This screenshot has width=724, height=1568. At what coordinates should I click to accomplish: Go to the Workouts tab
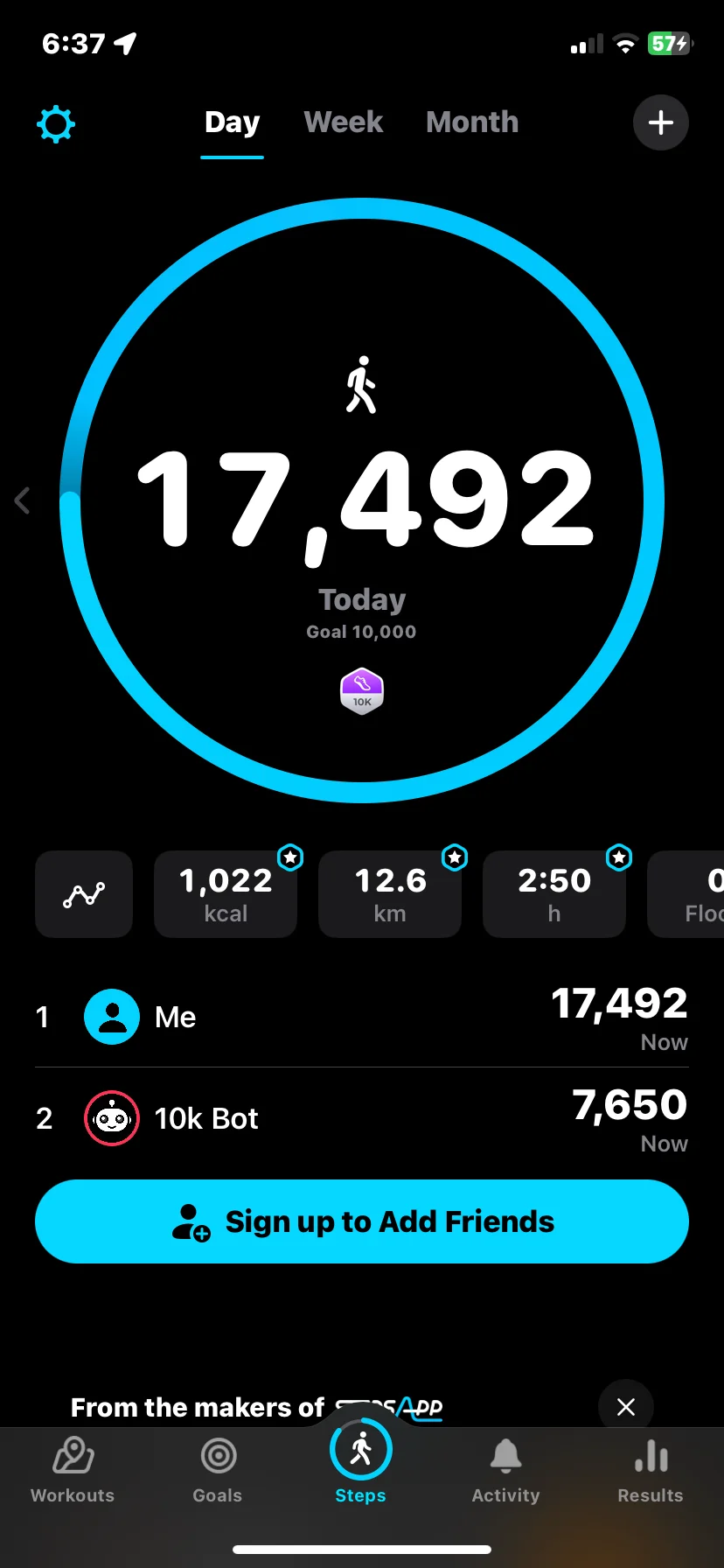click(73, 1469)
